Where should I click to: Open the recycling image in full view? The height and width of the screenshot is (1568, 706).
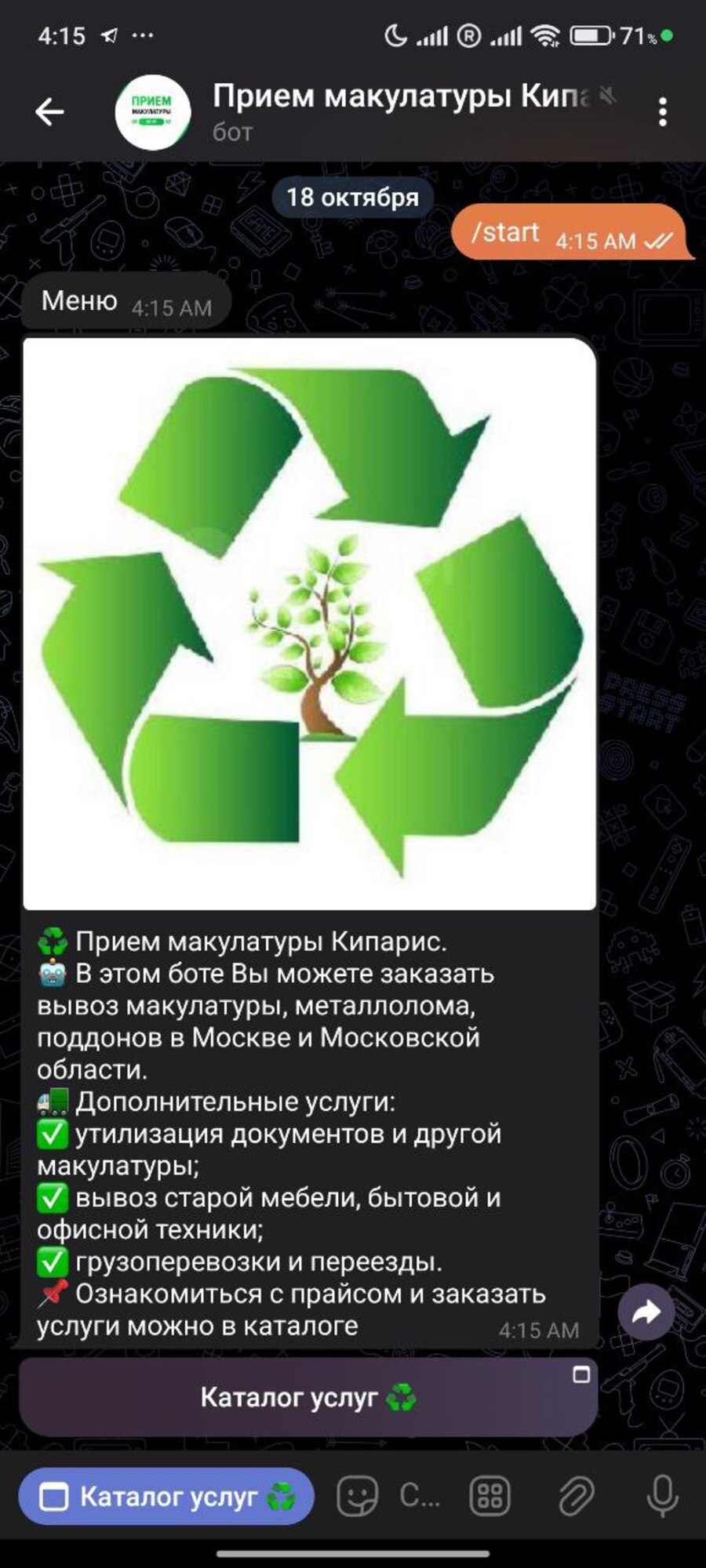310,624
